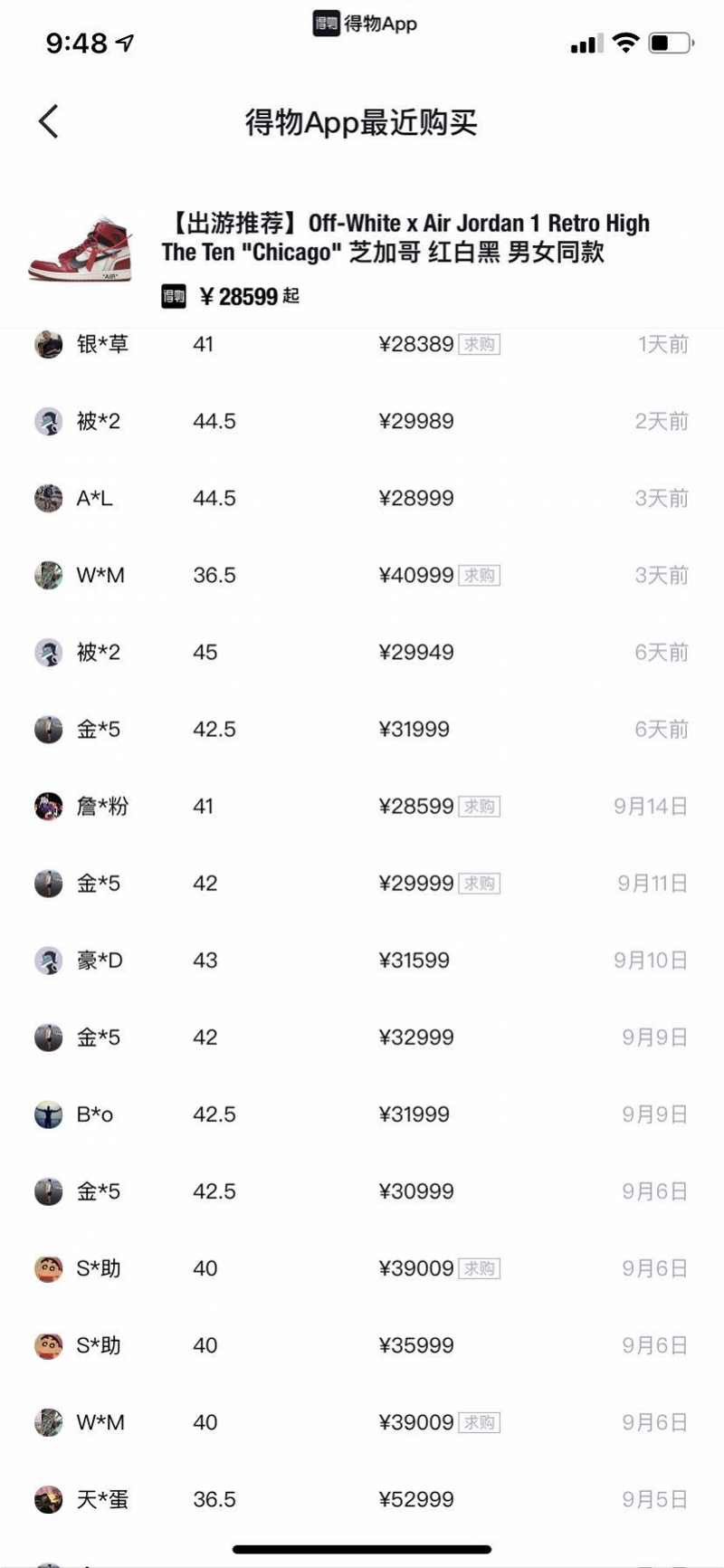Tap 豪*D's avatar image

(47, 960)
